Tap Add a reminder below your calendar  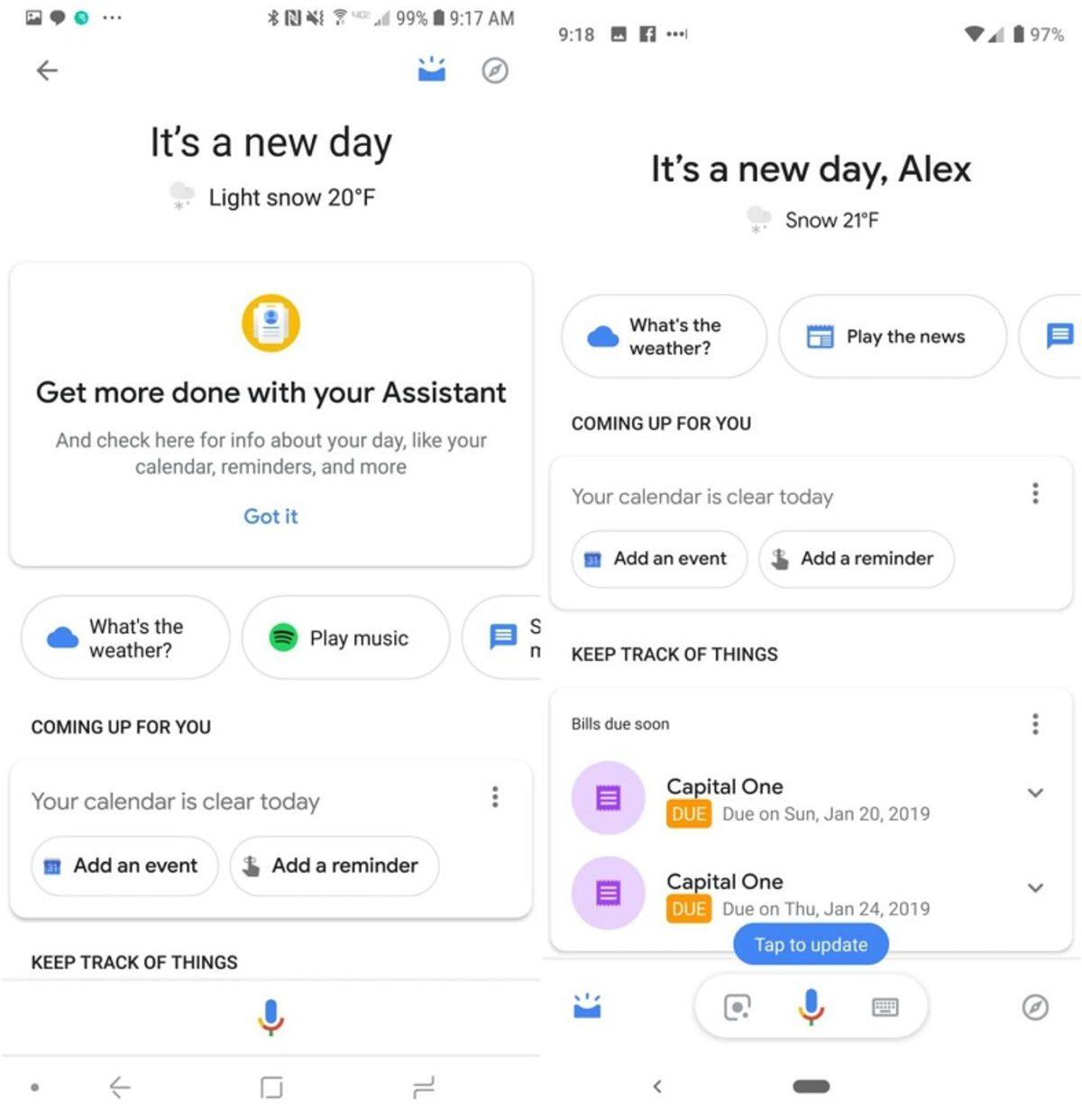(855, 559)
